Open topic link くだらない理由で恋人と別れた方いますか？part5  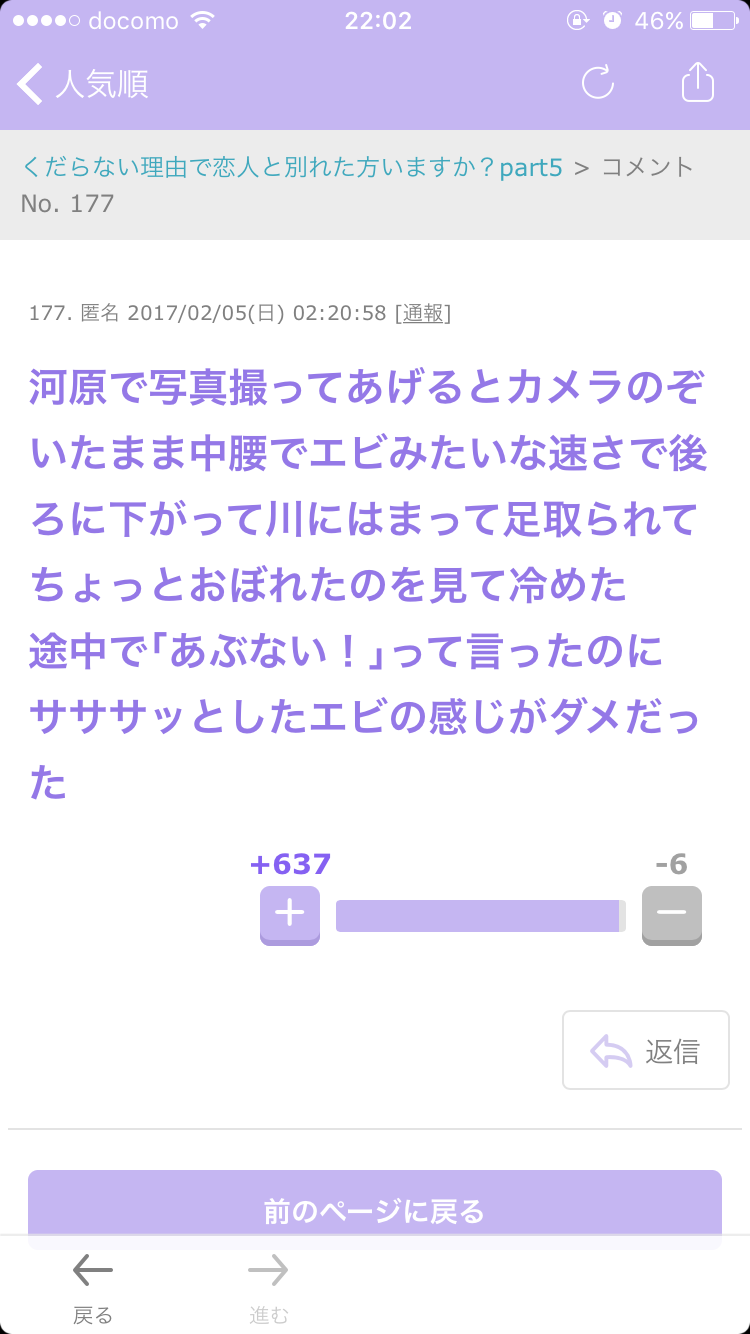292,167
